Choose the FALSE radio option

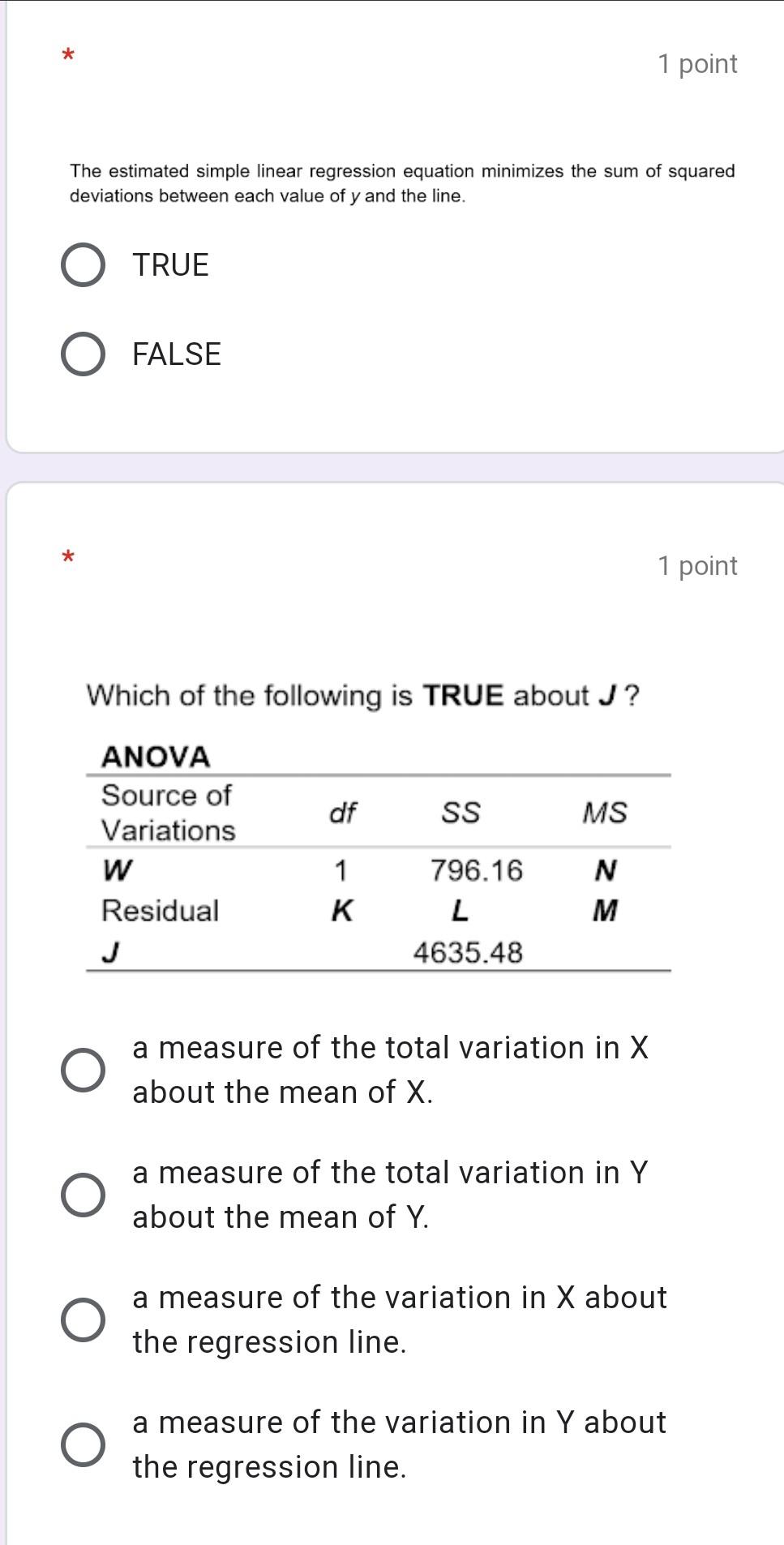[83, 354]
